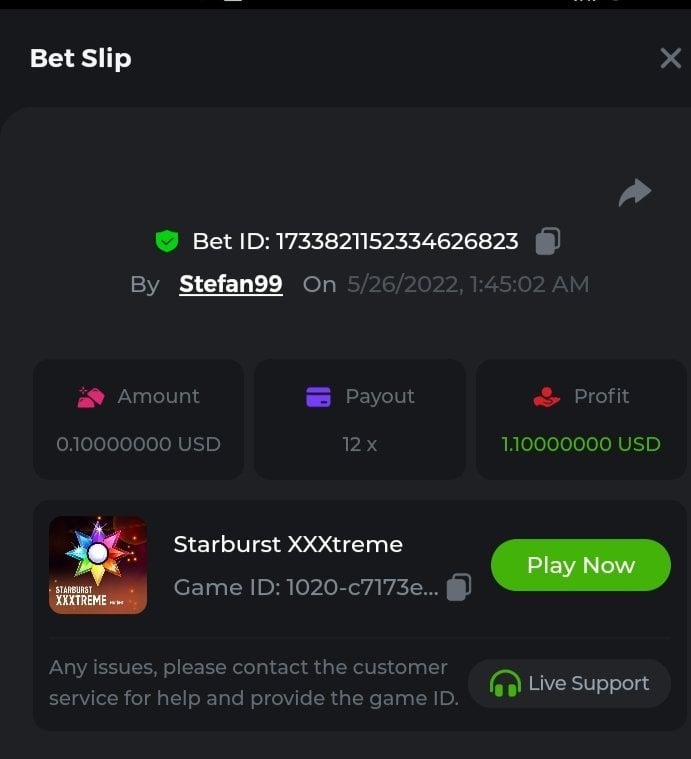Copy the Bet ID
The height and width of the screenshot is (759, 691).
click(547, 241)
